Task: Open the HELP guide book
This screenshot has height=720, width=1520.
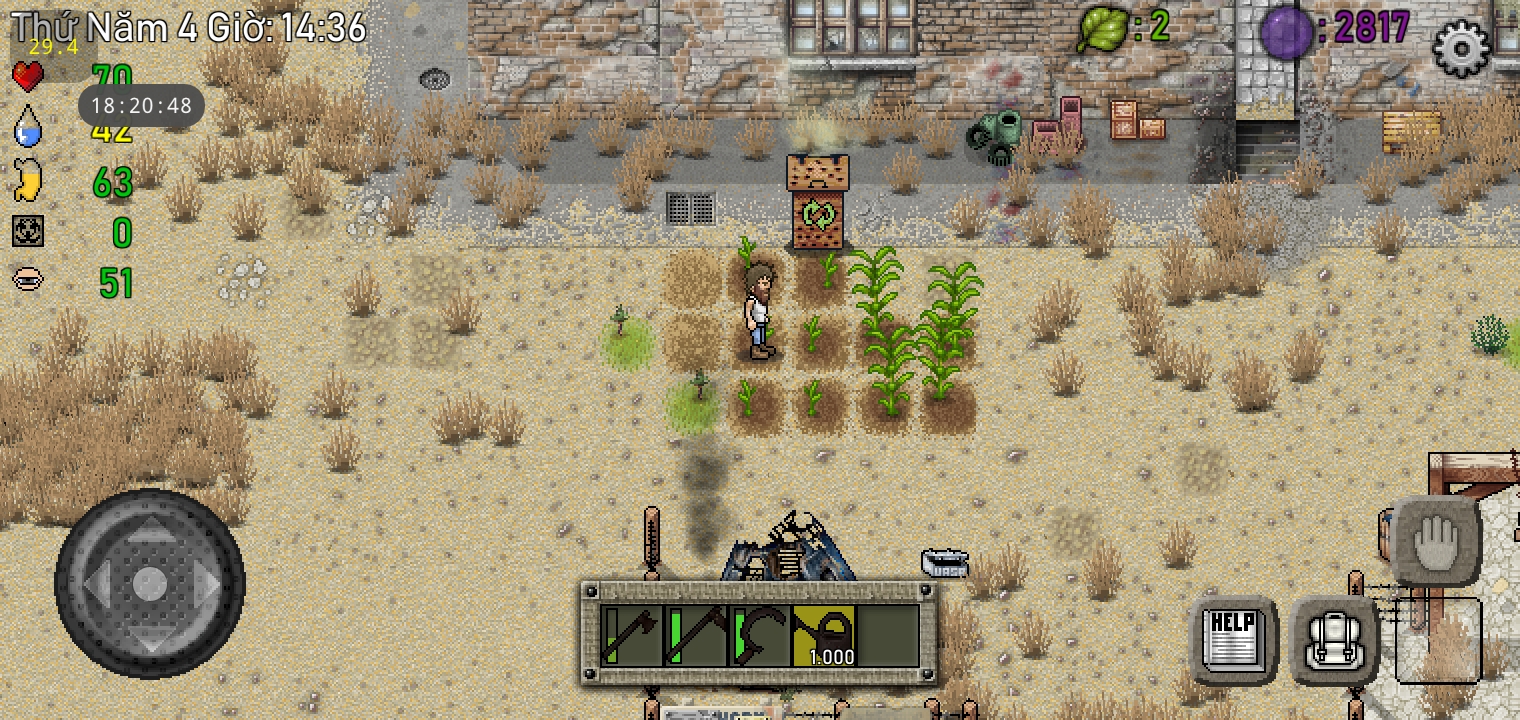Action: [1232, 640]
